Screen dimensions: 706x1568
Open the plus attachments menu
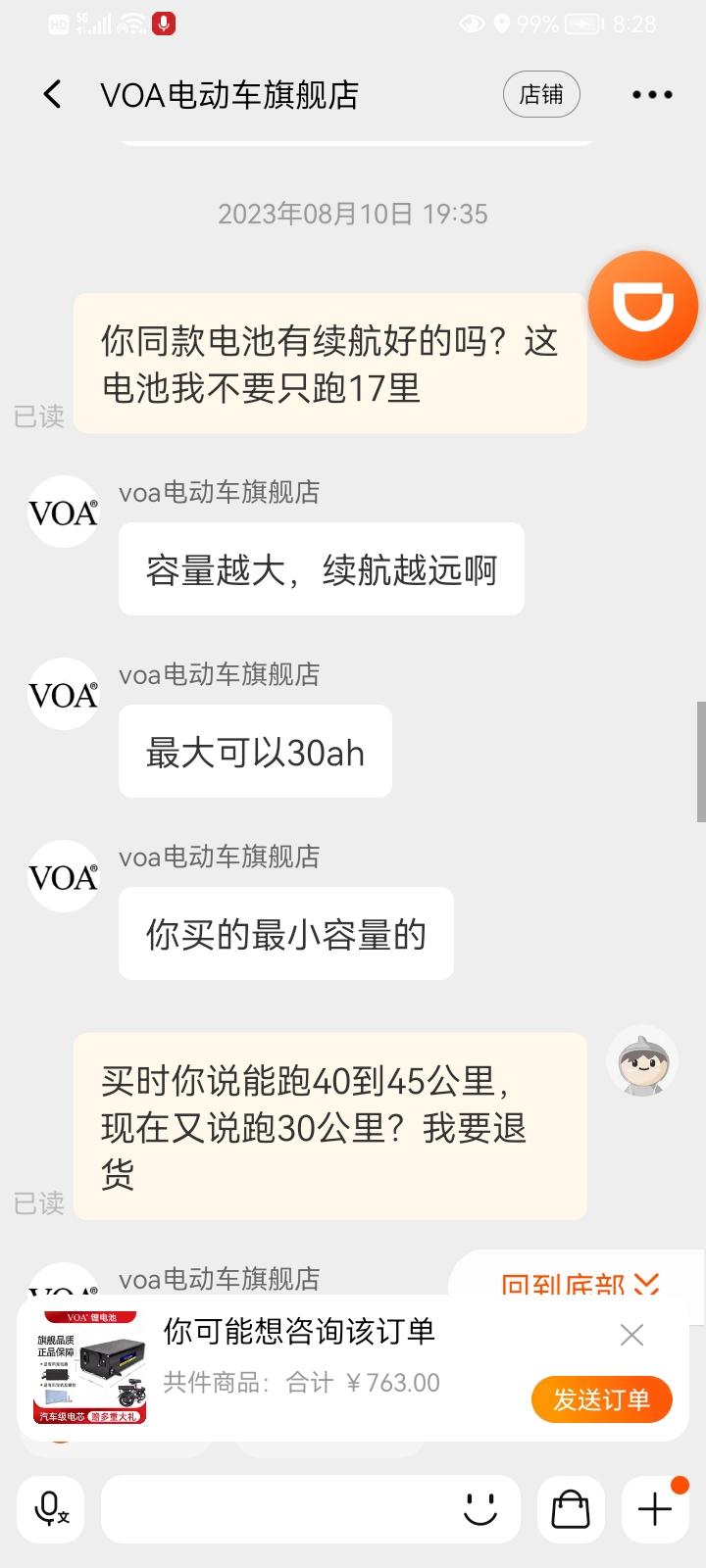pos(655,1510)
